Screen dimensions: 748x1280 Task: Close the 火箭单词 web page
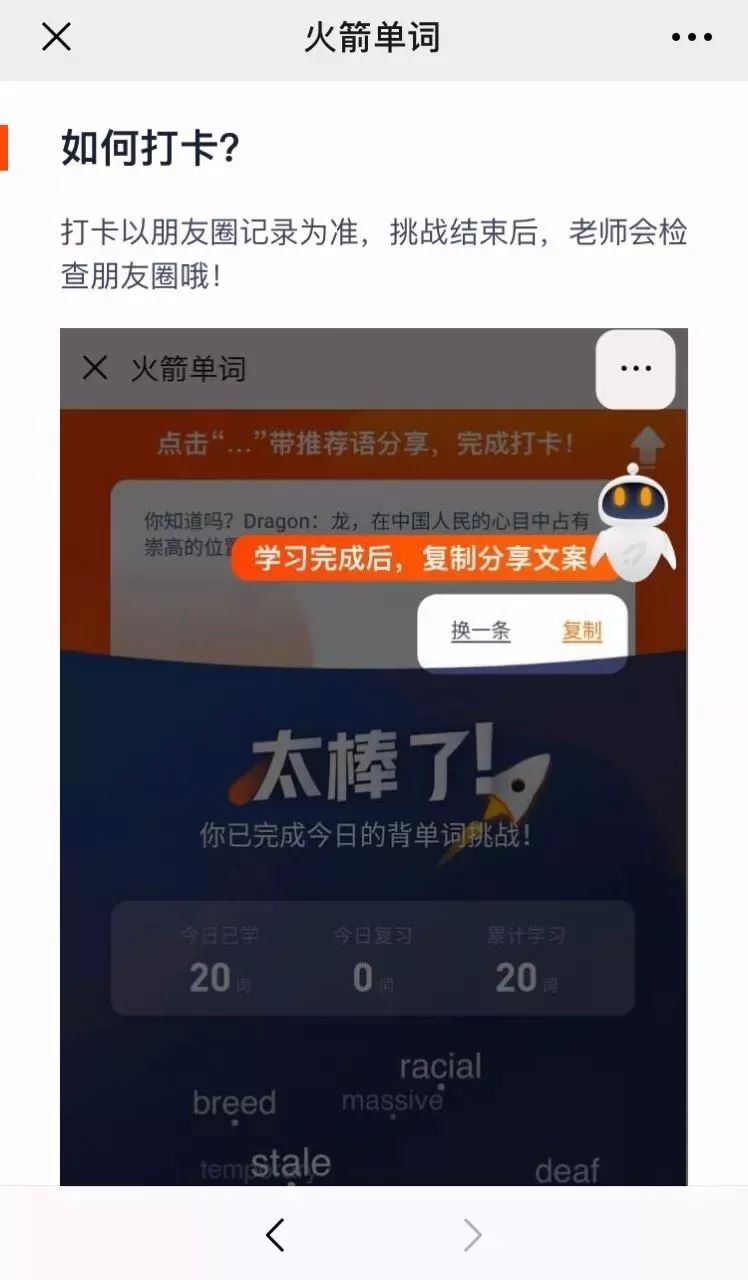(56, 38)
